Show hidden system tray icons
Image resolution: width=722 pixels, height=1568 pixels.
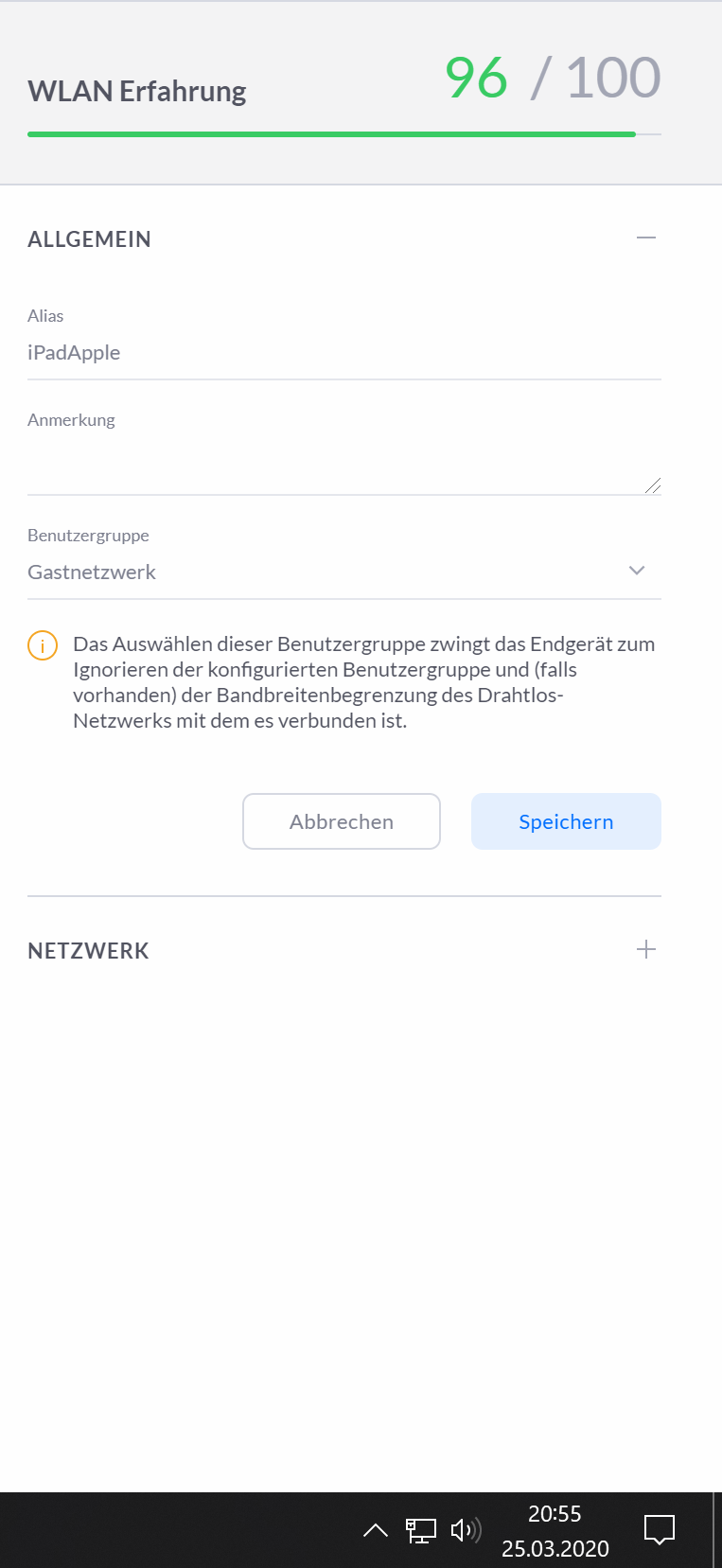(376, 1530)
